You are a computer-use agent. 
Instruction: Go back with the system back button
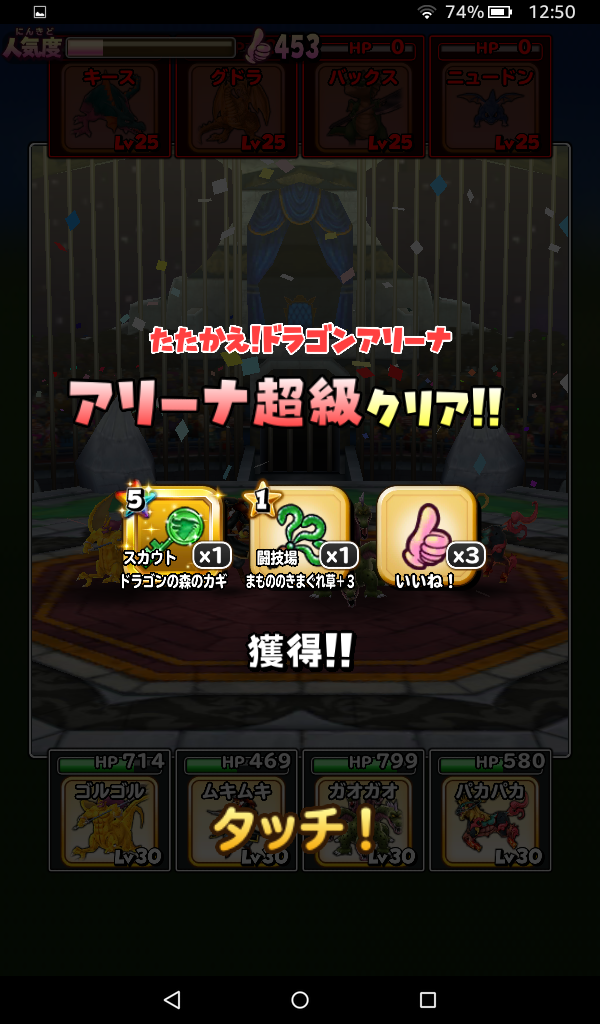click(172, 1000)
